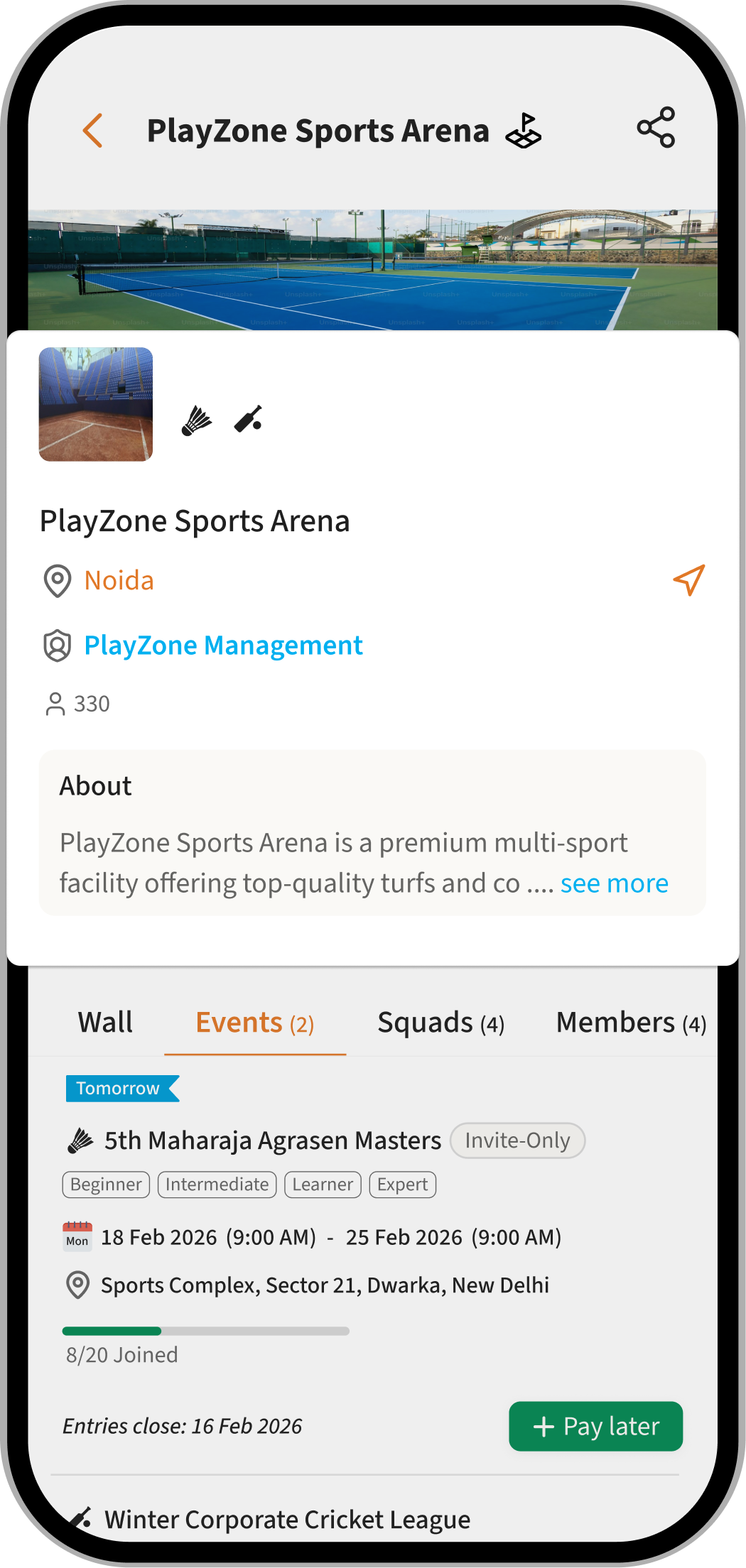The width and height of the screenshot is (746, 1568).
Task: Open directions via the navigation arrow icon
Action: [687, 579]
